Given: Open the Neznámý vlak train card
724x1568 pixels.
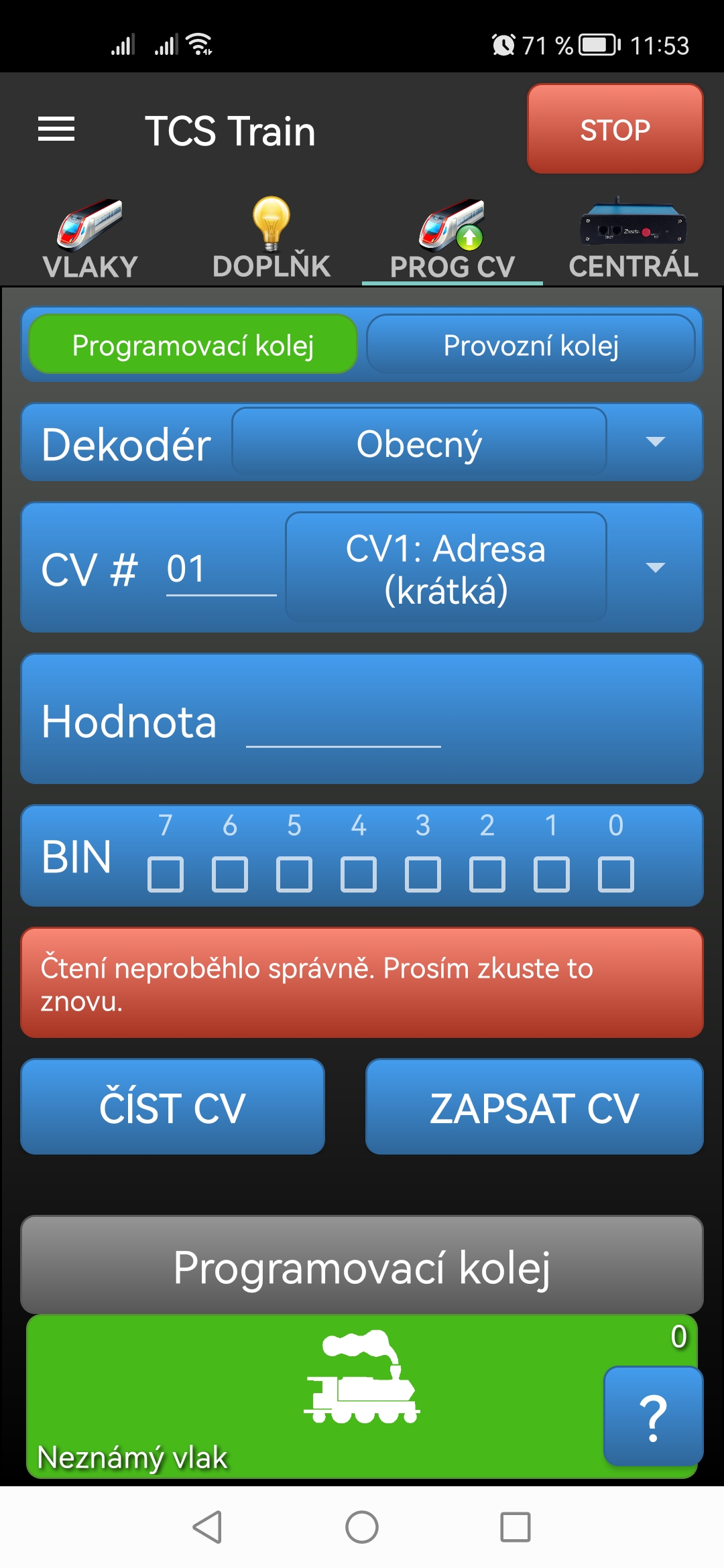Looking at the screenshot, I should click(x=315, y=1397).
